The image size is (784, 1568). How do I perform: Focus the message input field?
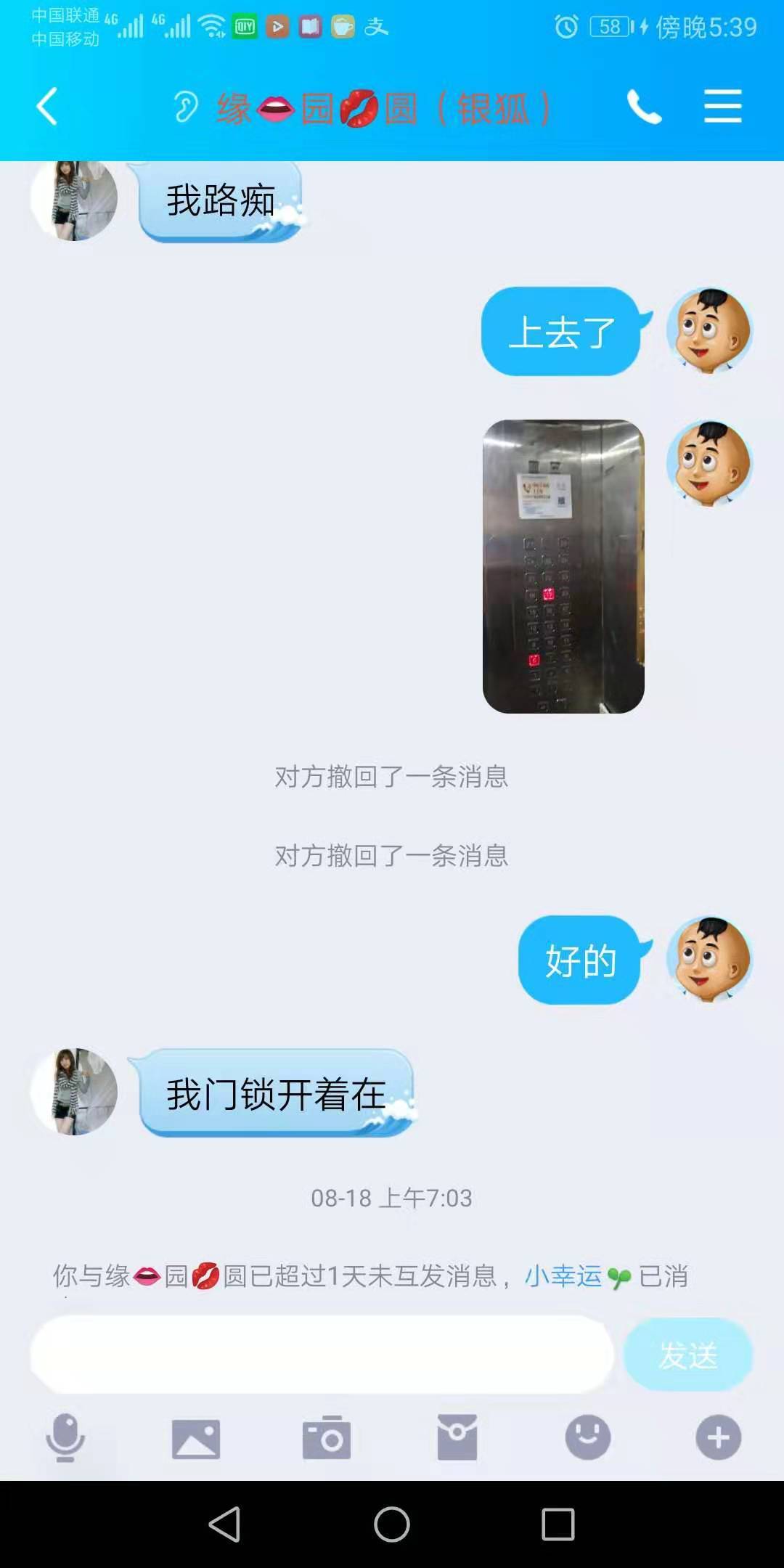[322, 1355]
